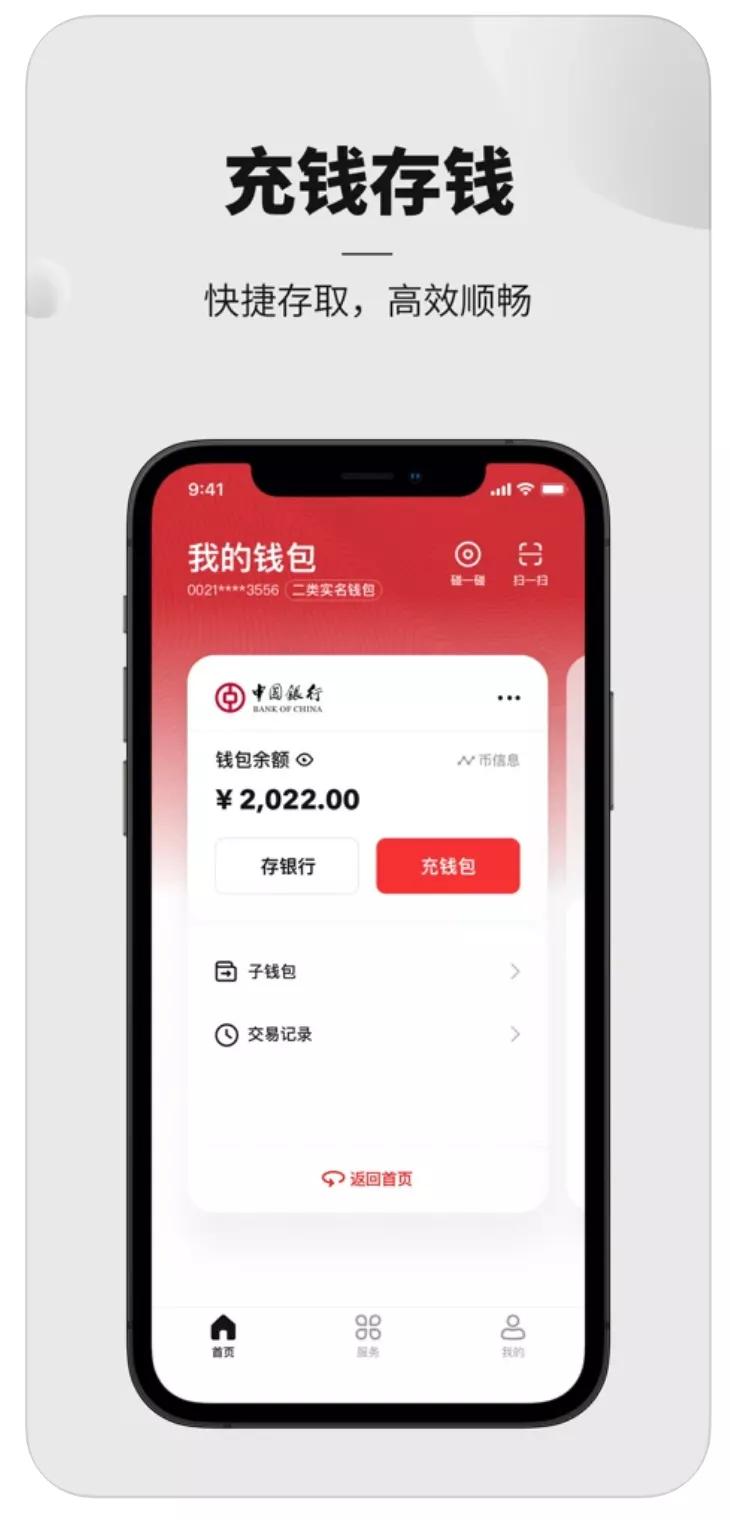This screenshot has height=1520, width=730.
Task: Expand the 子钱包 row chevron
Action: point(514,971)
